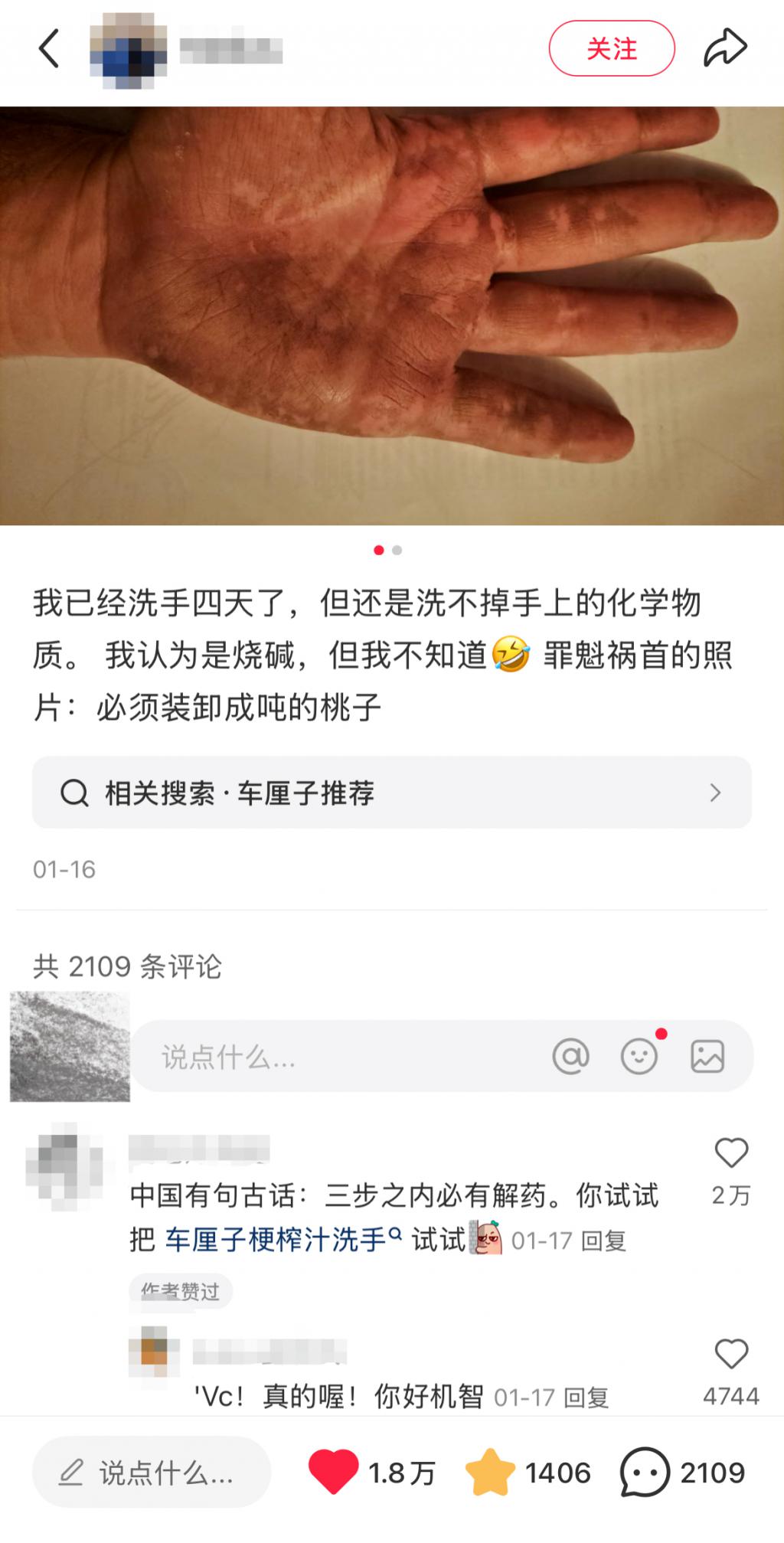Toggle the star favorite showing 1406
The image size is (784, 1543).
pos(490,1472)
